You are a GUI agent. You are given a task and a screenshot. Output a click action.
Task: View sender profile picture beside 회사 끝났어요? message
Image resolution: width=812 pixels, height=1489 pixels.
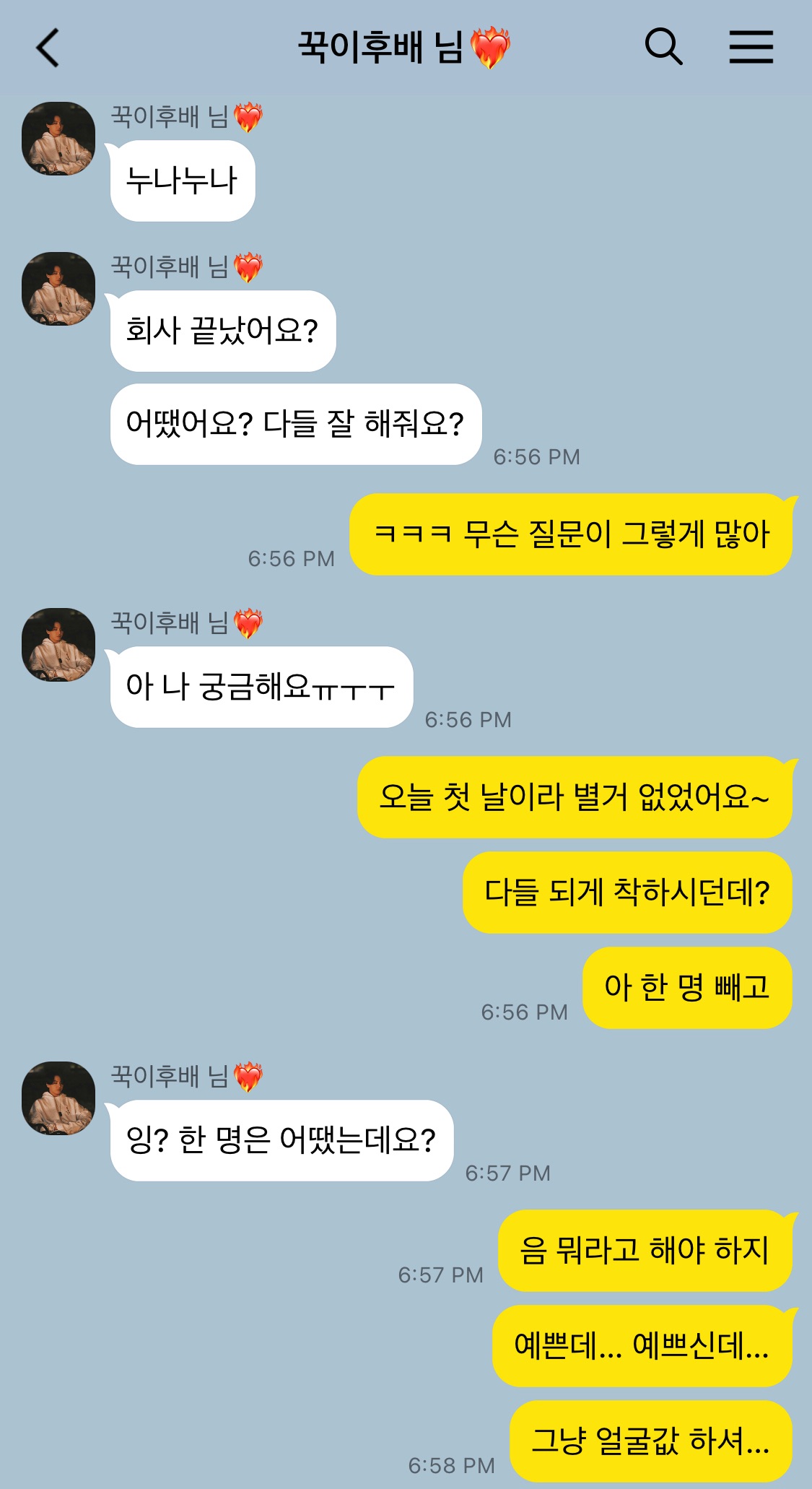[x=58, y=288]
